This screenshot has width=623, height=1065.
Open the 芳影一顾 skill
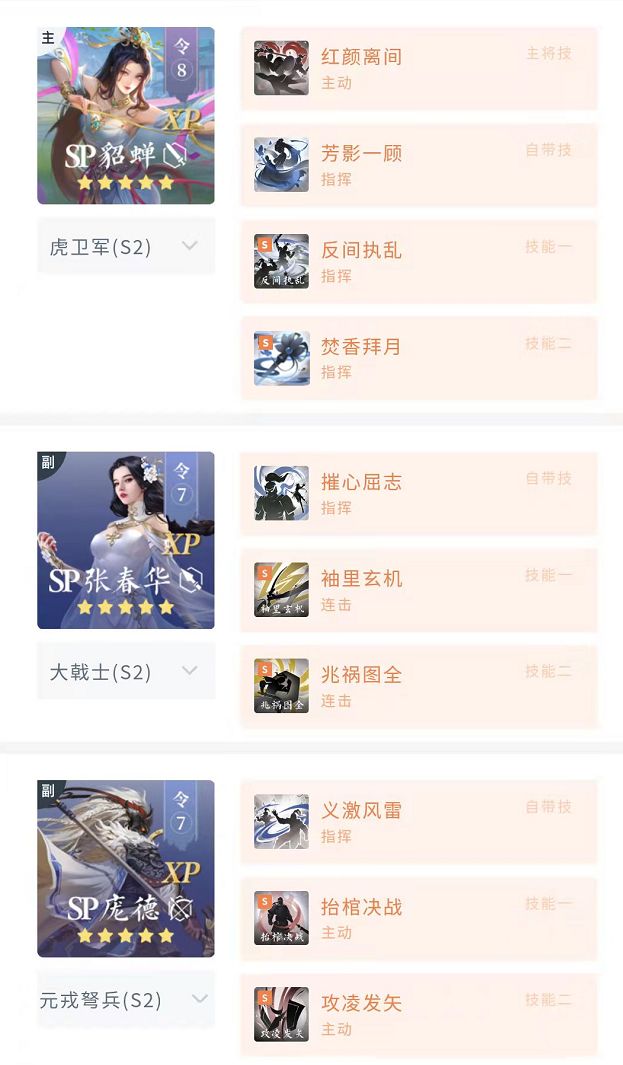tap(419, 165)
